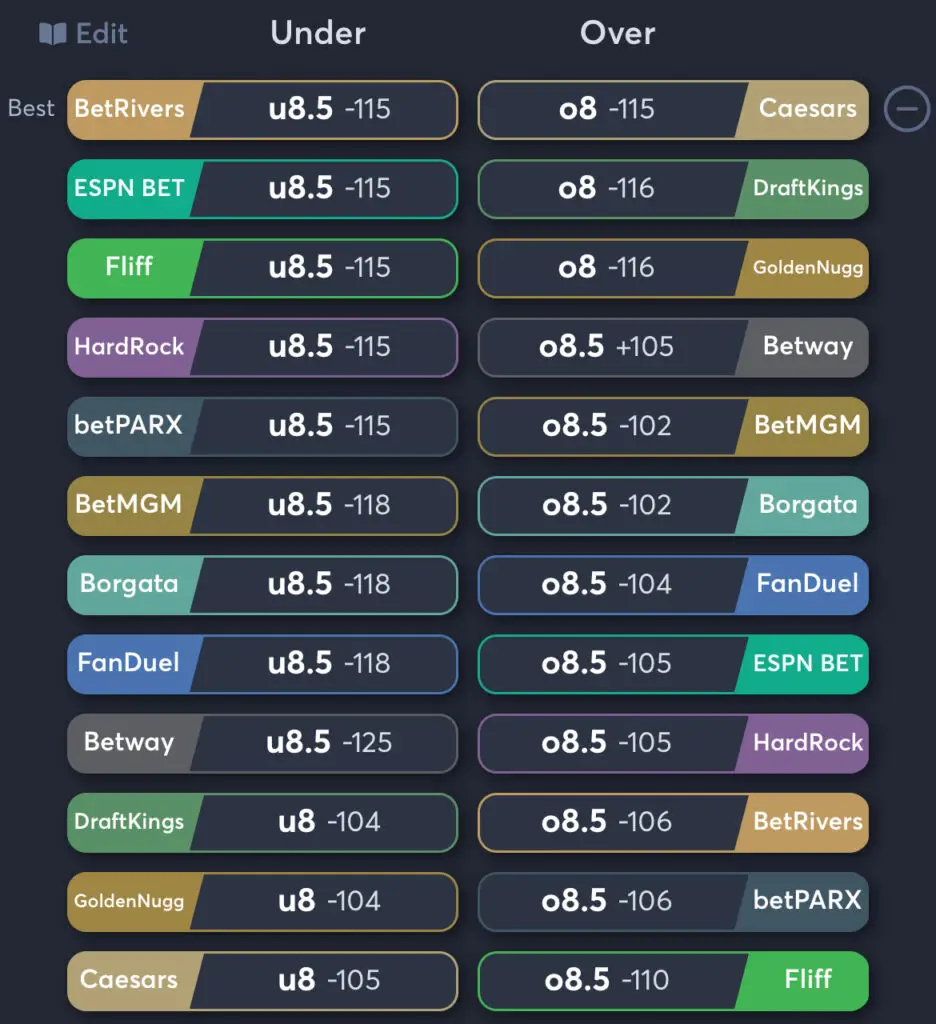Viewport: 936px width, 1024px height.
Task: Pick Betway under 8.5 at -125
Action: tap(262, 743)
